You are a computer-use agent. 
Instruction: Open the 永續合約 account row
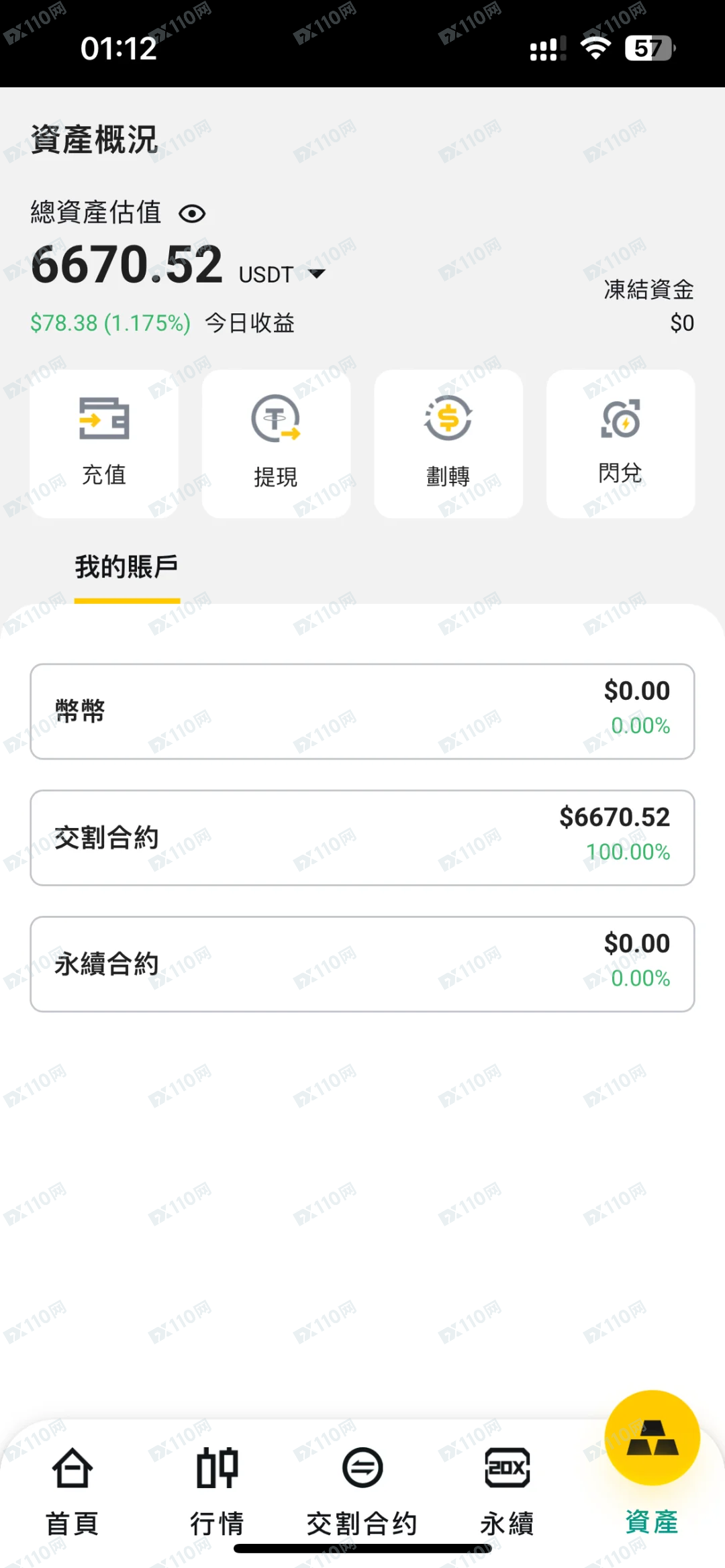(362, 963)
